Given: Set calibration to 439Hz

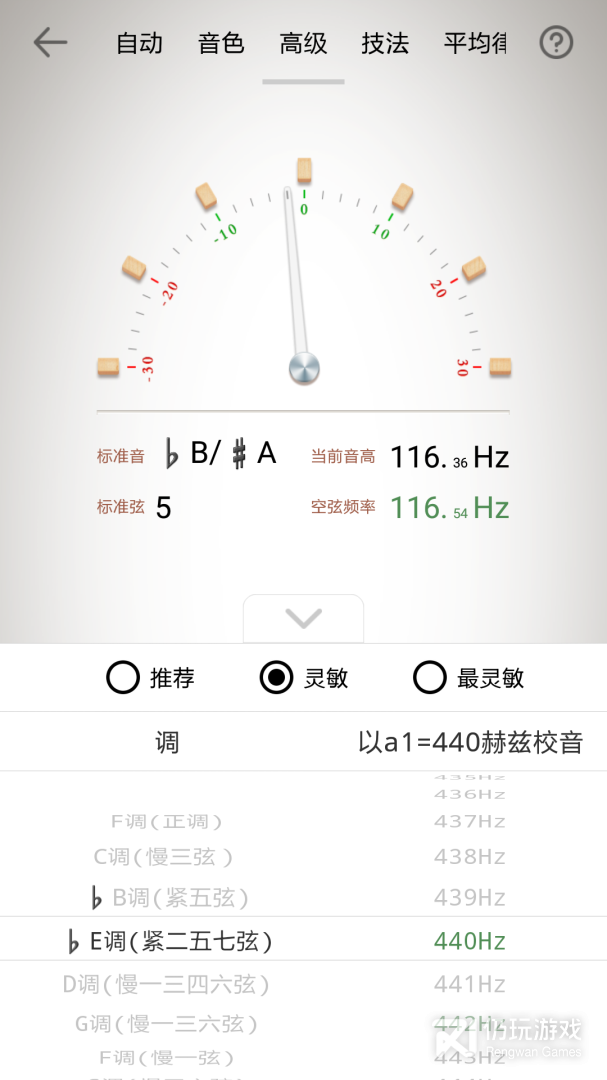Looking at the screenshot, I should coord(470,897).
